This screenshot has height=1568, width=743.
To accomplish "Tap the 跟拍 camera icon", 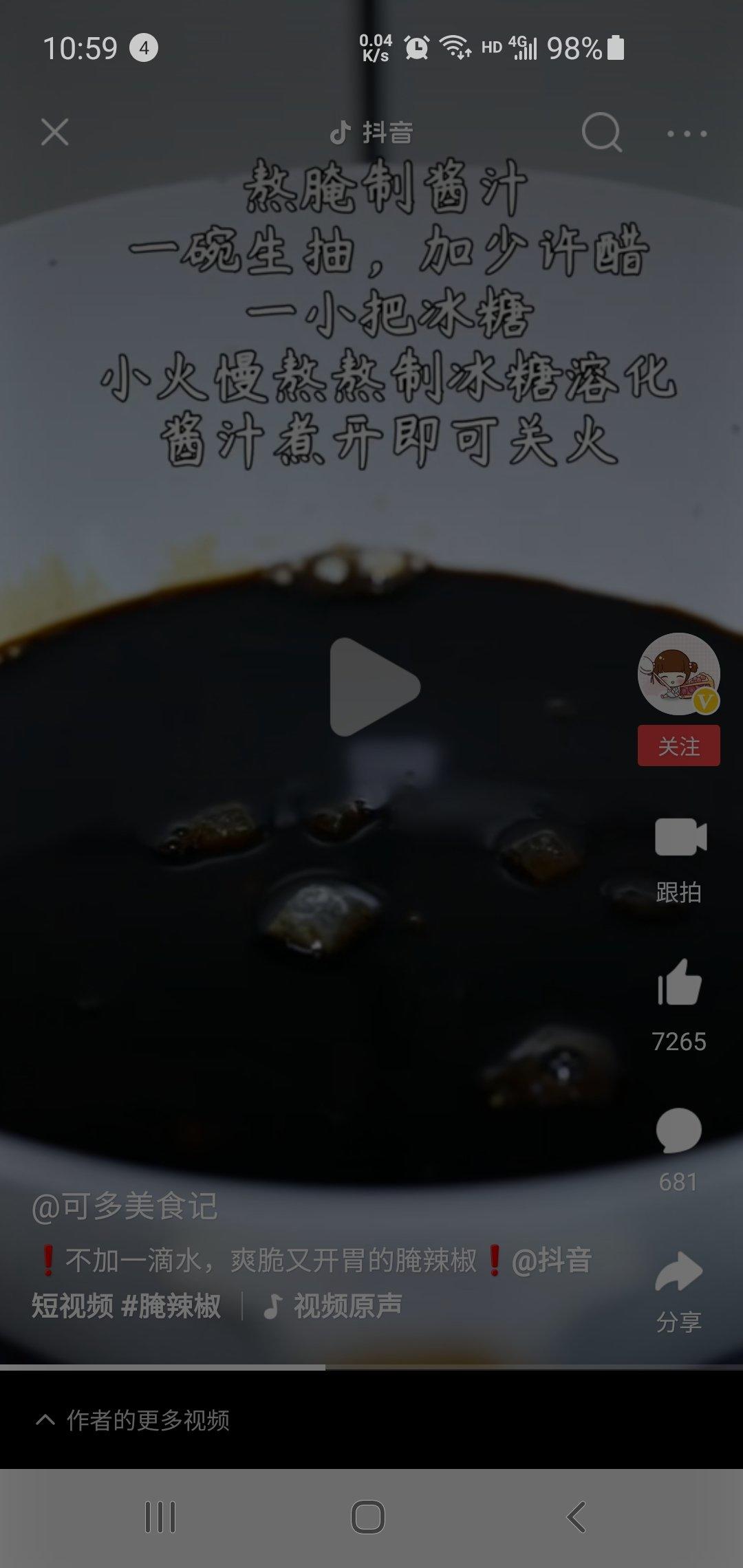I will coord(680,838).
